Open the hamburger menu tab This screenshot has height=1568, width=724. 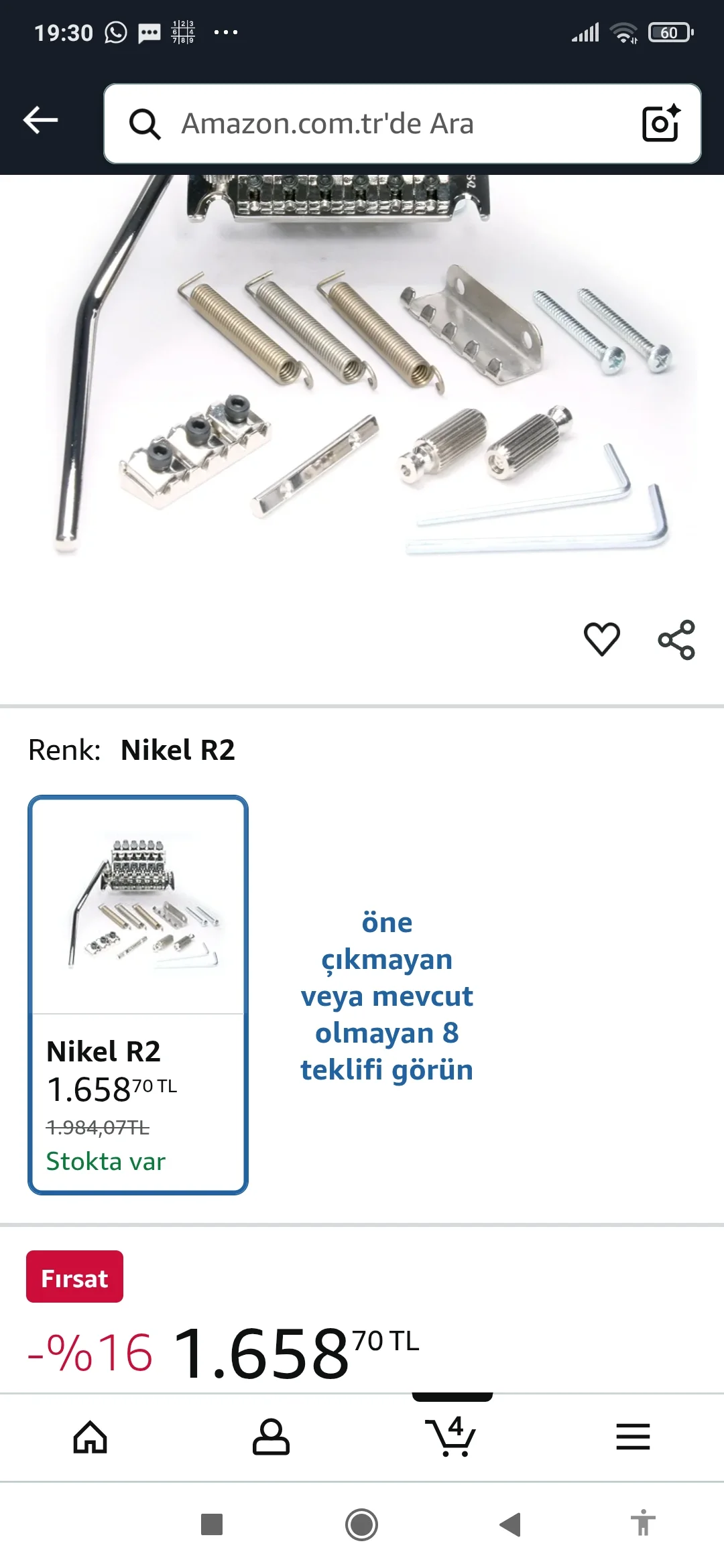pos(633,1437)
